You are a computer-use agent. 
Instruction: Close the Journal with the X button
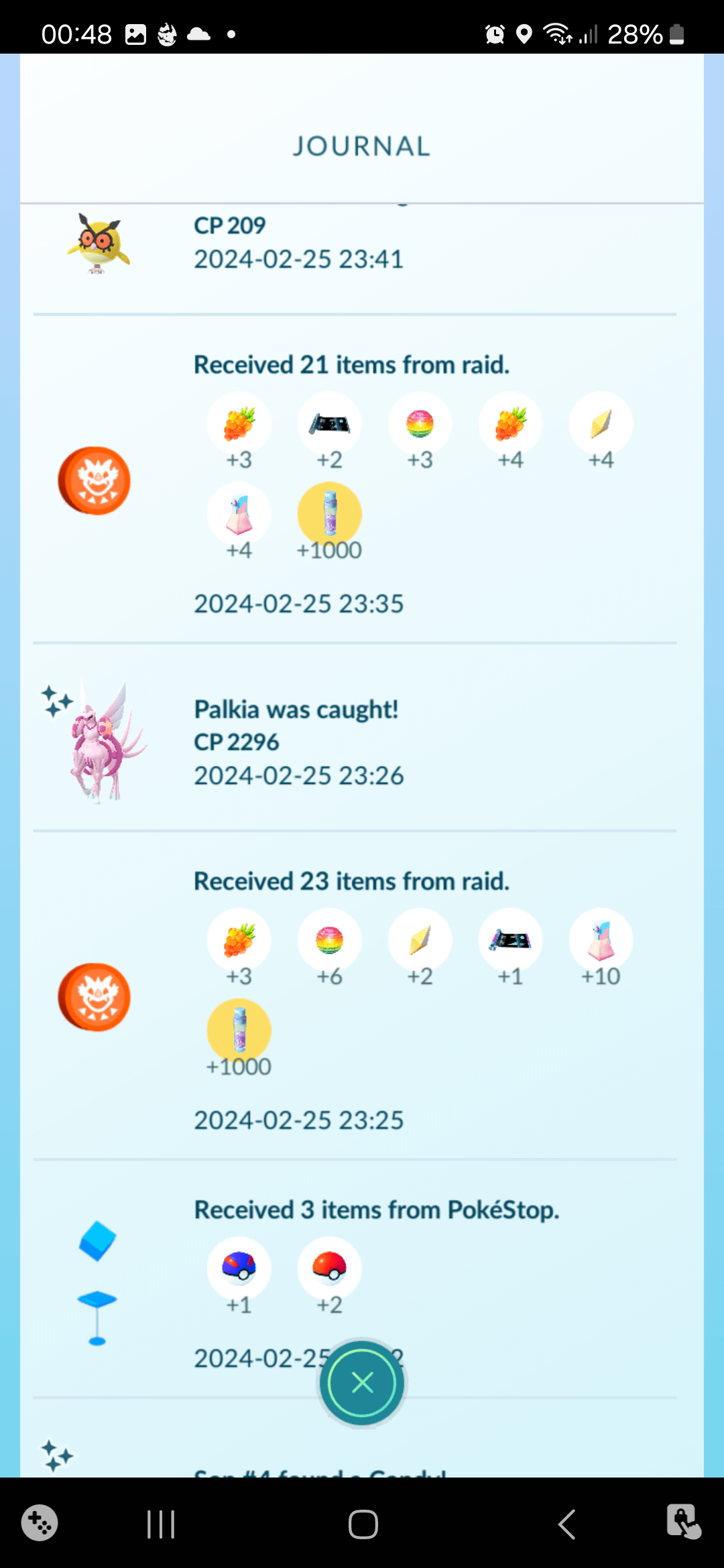click(362, 1382)
